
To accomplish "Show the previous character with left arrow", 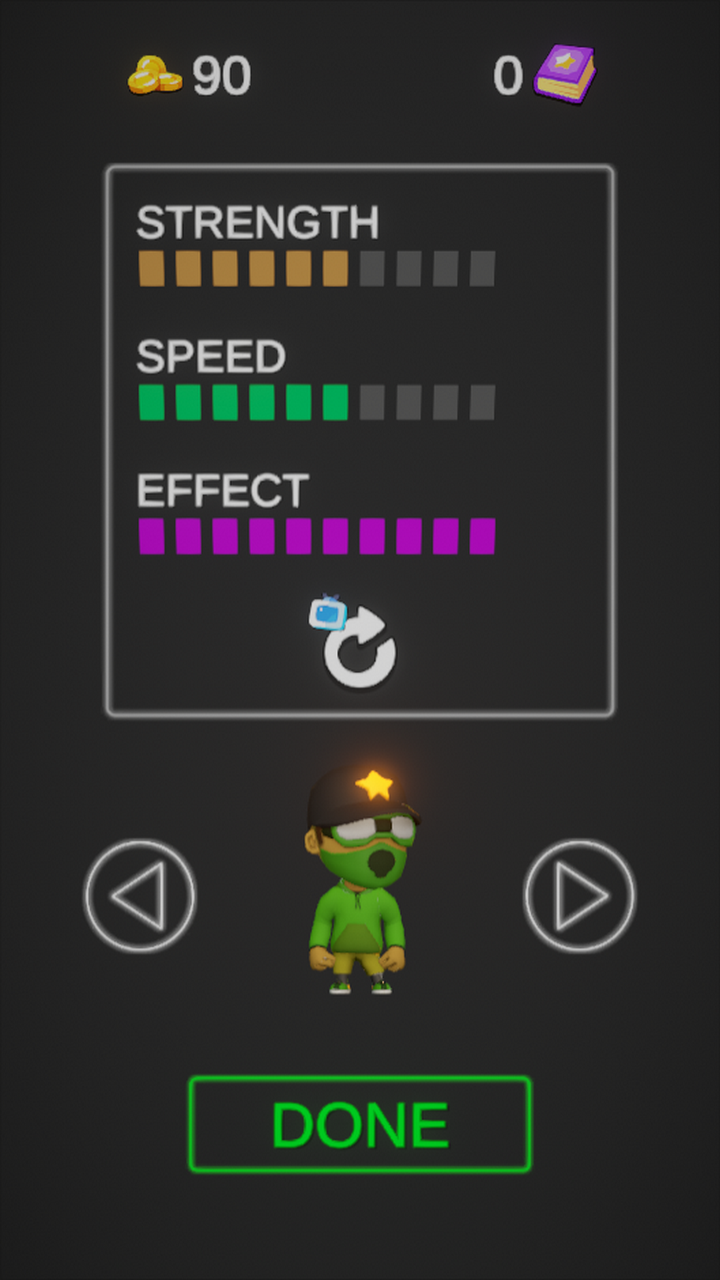I will pyautogui.click(x=140, y=896).
